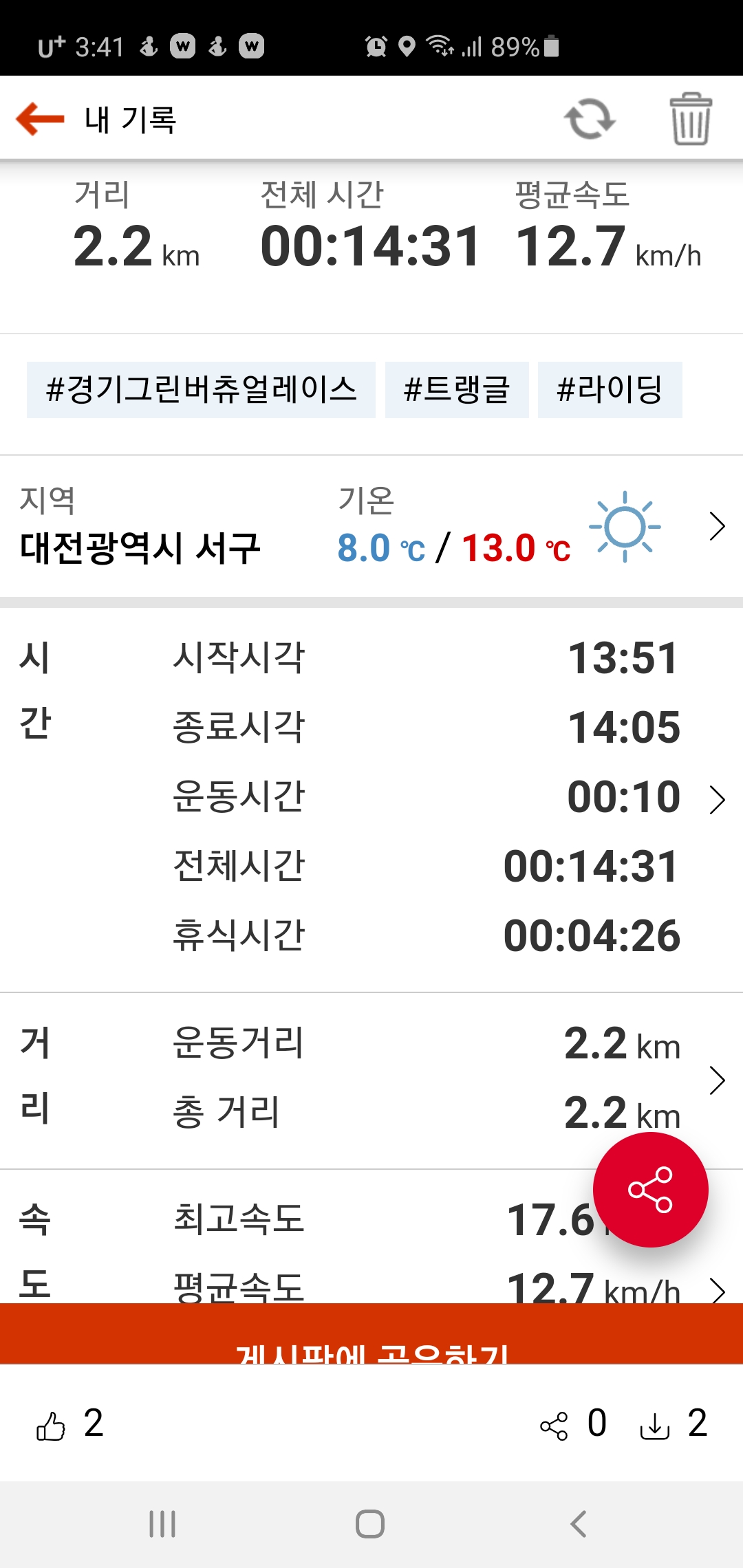Open weather details for 대전광역시 서구
Viewport: 743px width, 1568px height.
tap(717, 527)
